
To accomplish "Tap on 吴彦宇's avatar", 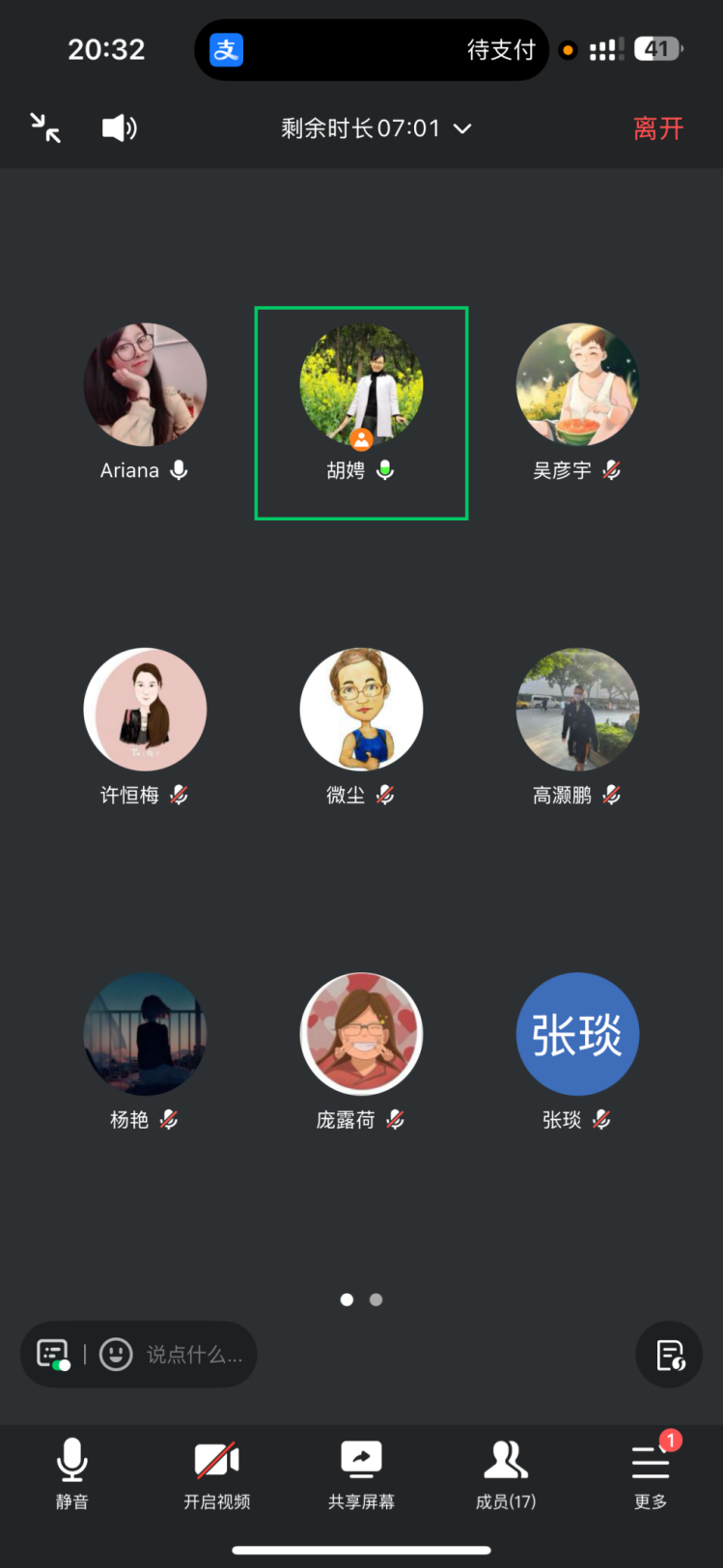I will (x=577, y=385).
